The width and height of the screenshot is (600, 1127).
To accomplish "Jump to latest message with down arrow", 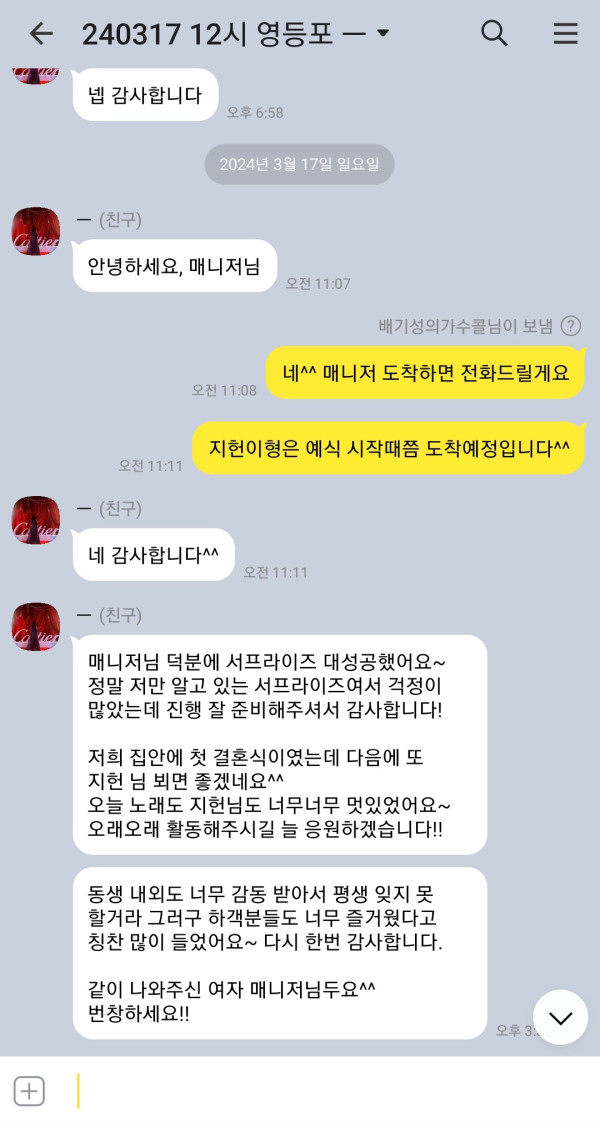I will [x=560, y=1017].
